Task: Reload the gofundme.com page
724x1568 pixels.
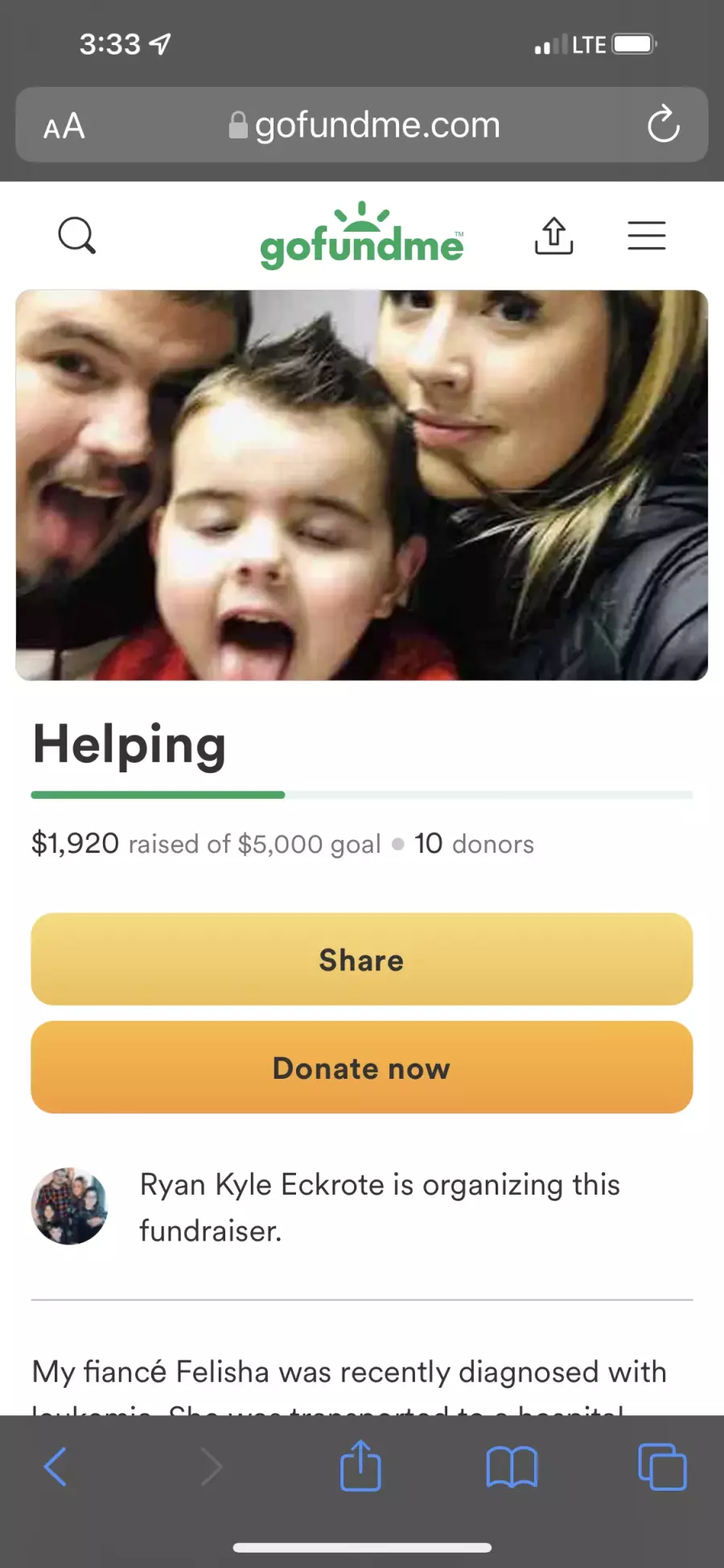Action: (663, 125)
